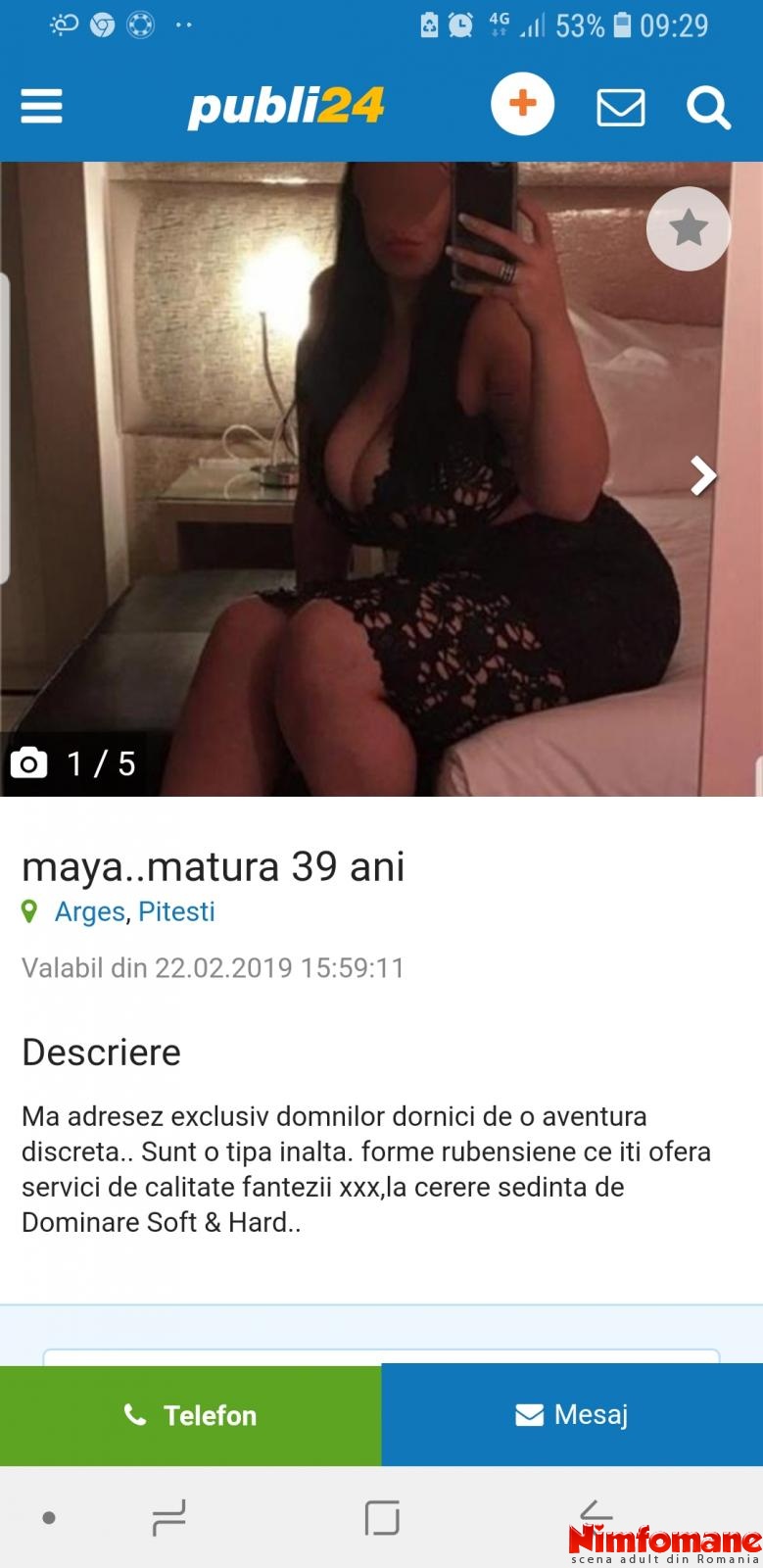The width and height of the screenshot is (763, 1568).
Task: Open the recent apps system button
Action: [x=168, y=1519]
